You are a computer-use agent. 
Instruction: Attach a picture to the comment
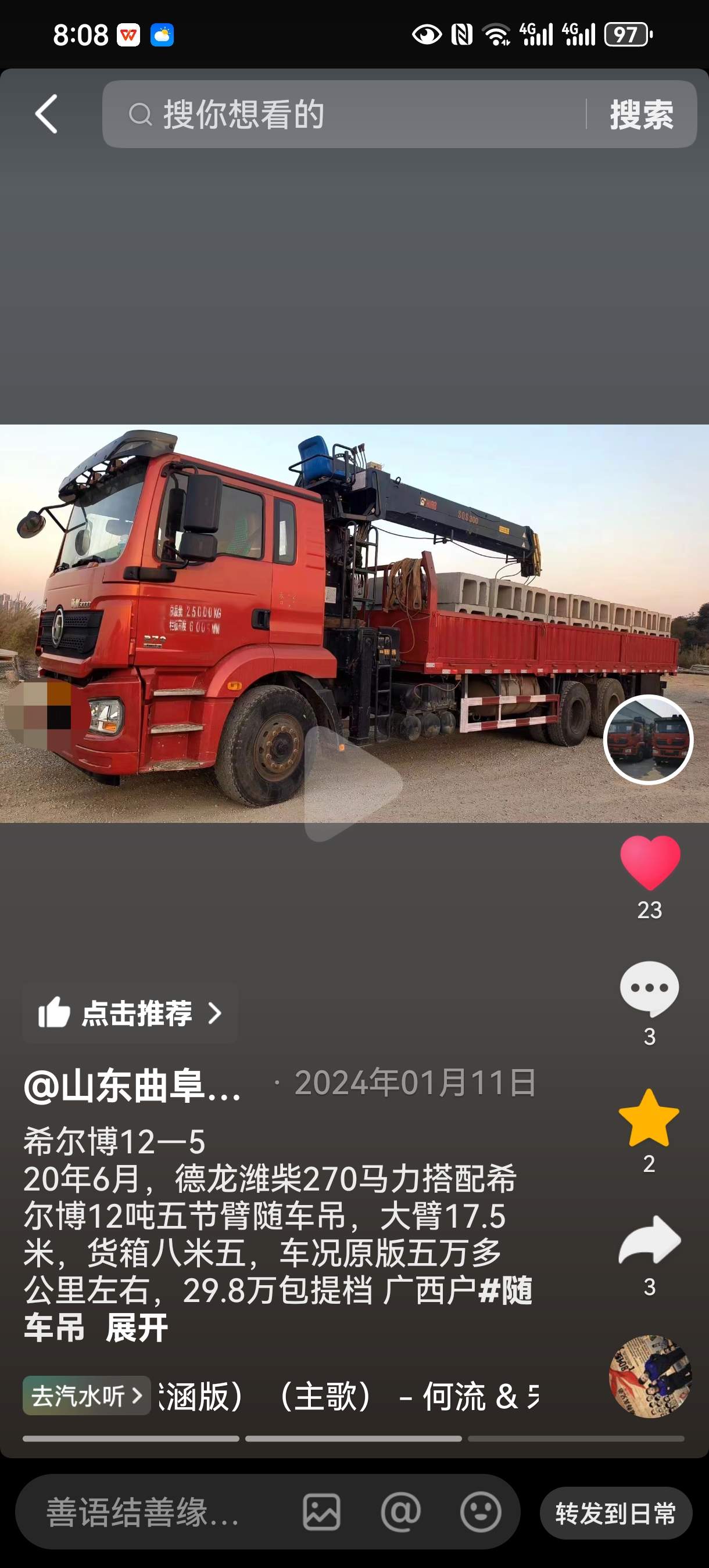(321, 1513)
